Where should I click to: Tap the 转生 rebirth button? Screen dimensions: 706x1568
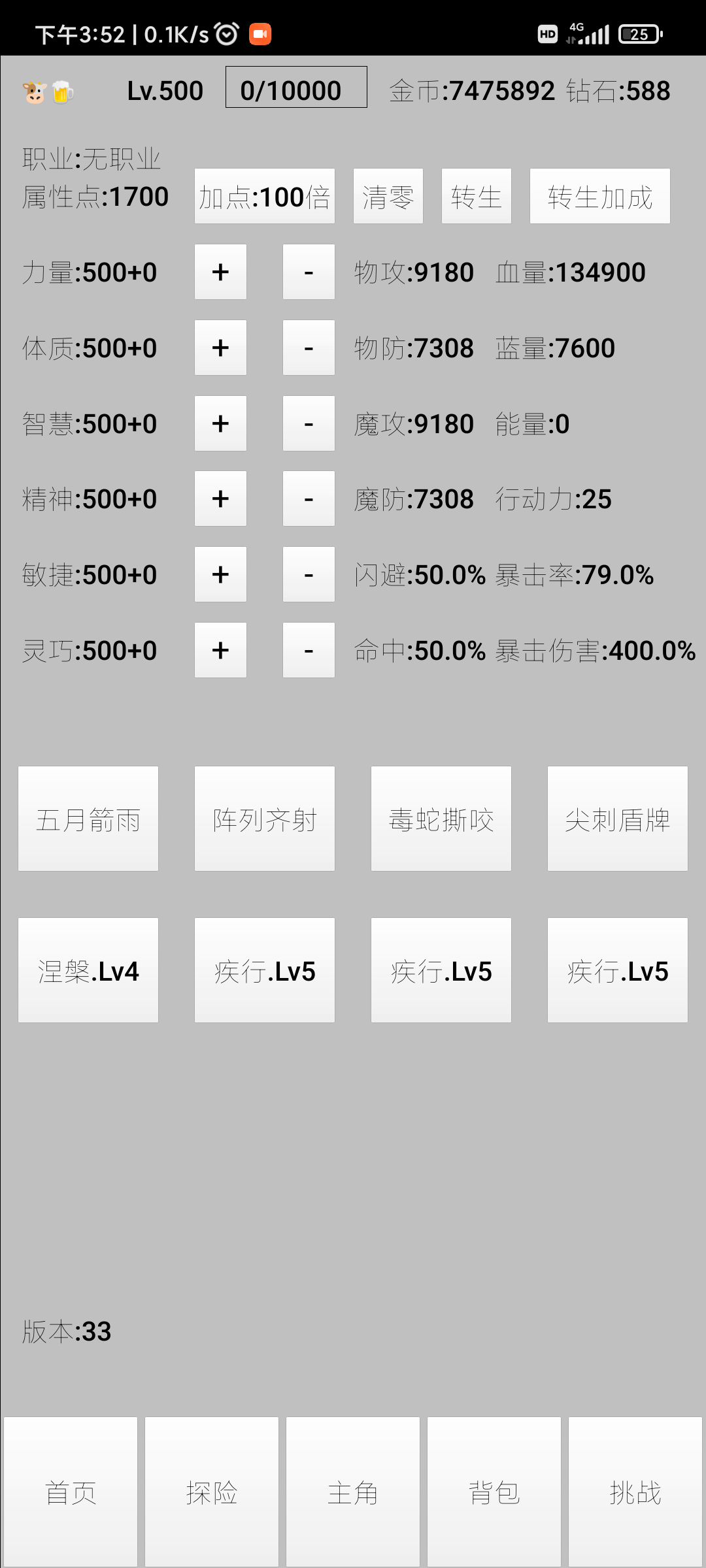click(476, 197)
